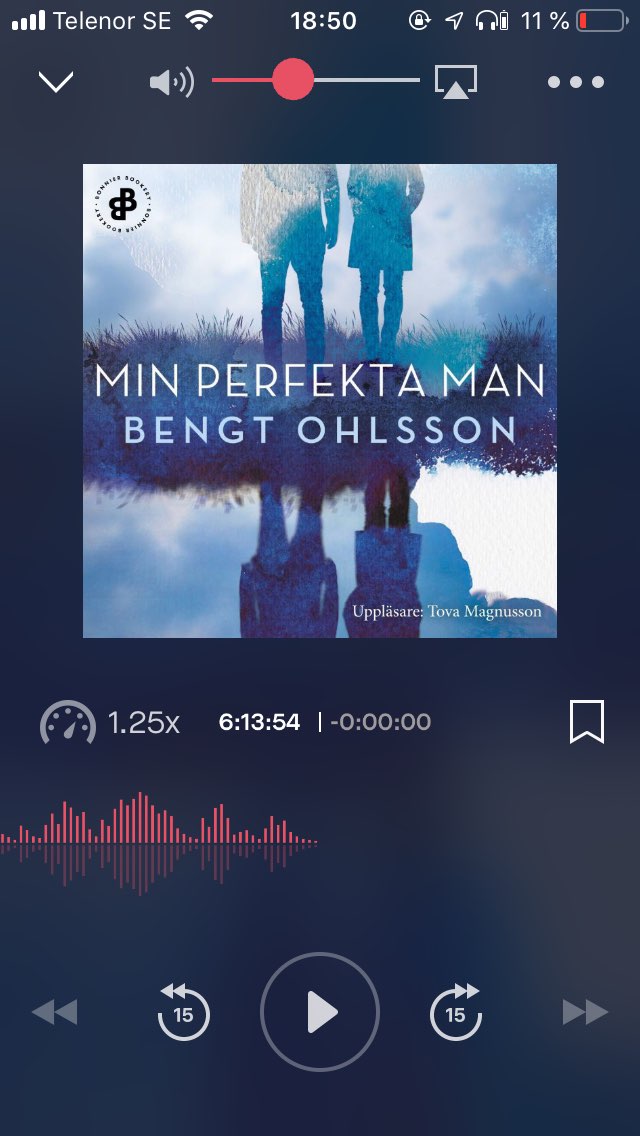Open the three-dot overflow menu
The width and height of the screenshot is (640, 1136).
point(576,82)
